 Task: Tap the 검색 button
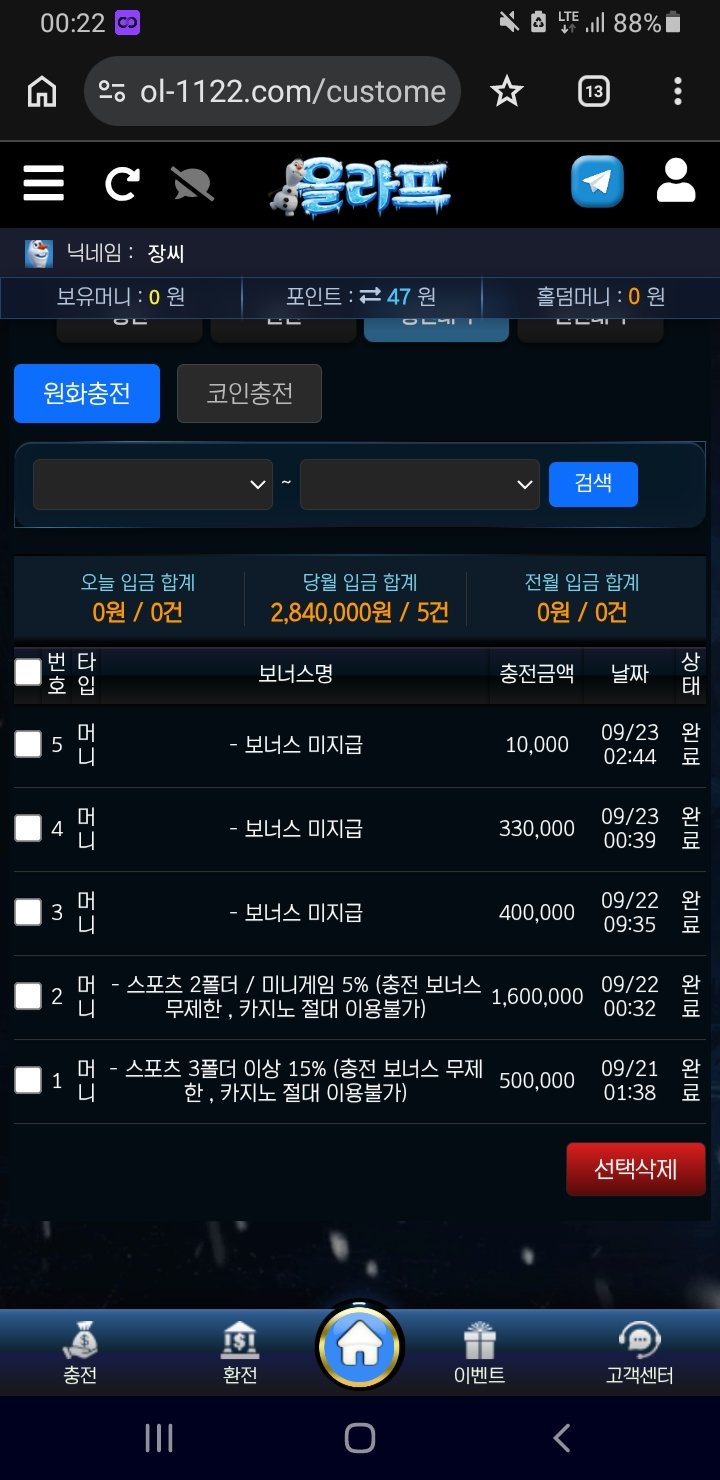click(x=593, y=483)
